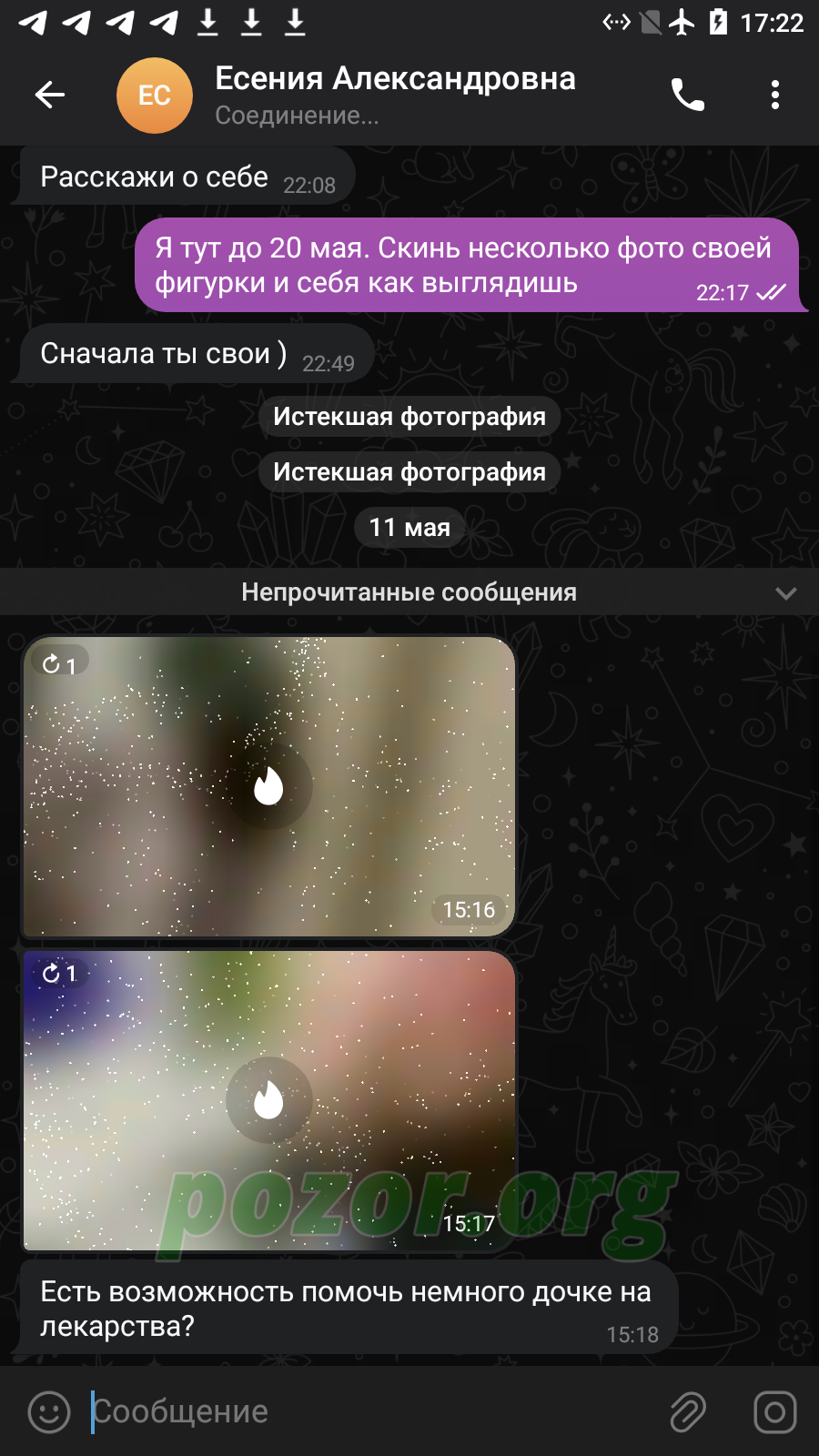819x1456 pixels.
Task: Jump down via the unread messages chevron
Action: (x=786, y=593)
